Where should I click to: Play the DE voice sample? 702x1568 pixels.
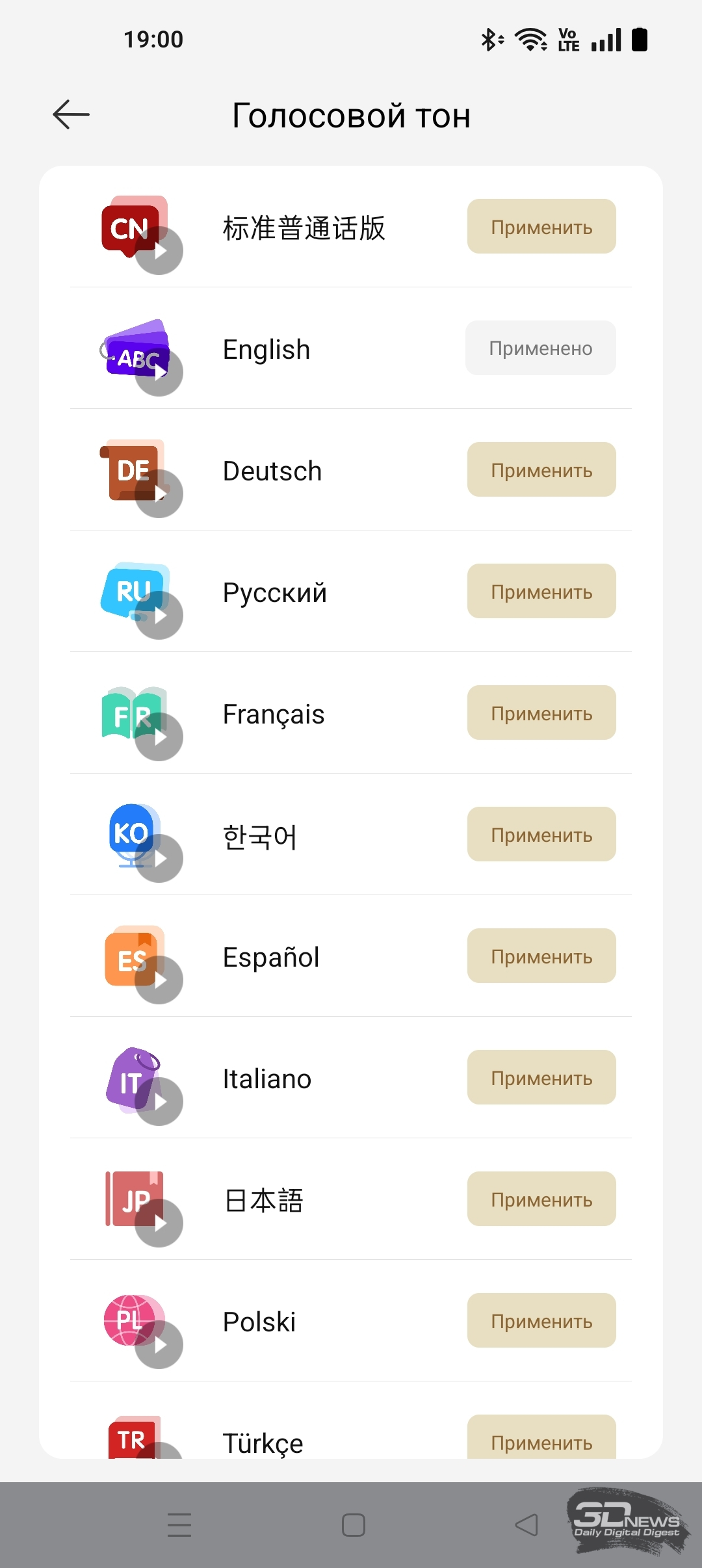point(159,494)
